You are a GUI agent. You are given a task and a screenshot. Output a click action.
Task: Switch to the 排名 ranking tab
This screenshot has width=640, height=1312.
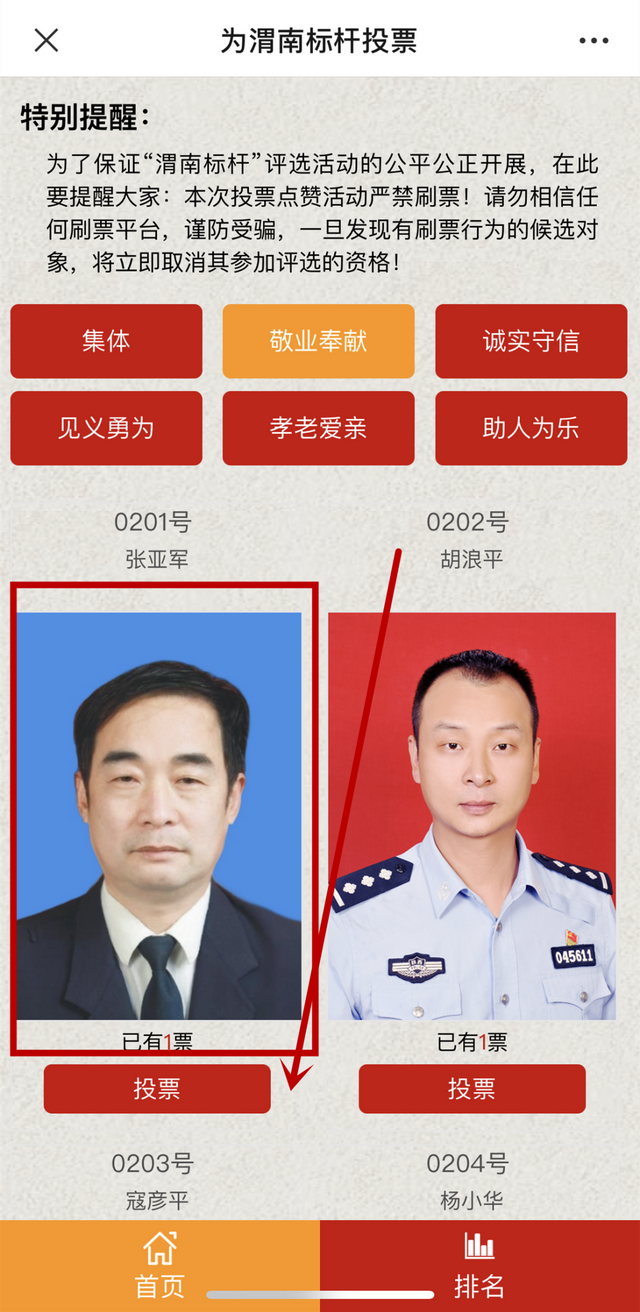coord(480,1266)
